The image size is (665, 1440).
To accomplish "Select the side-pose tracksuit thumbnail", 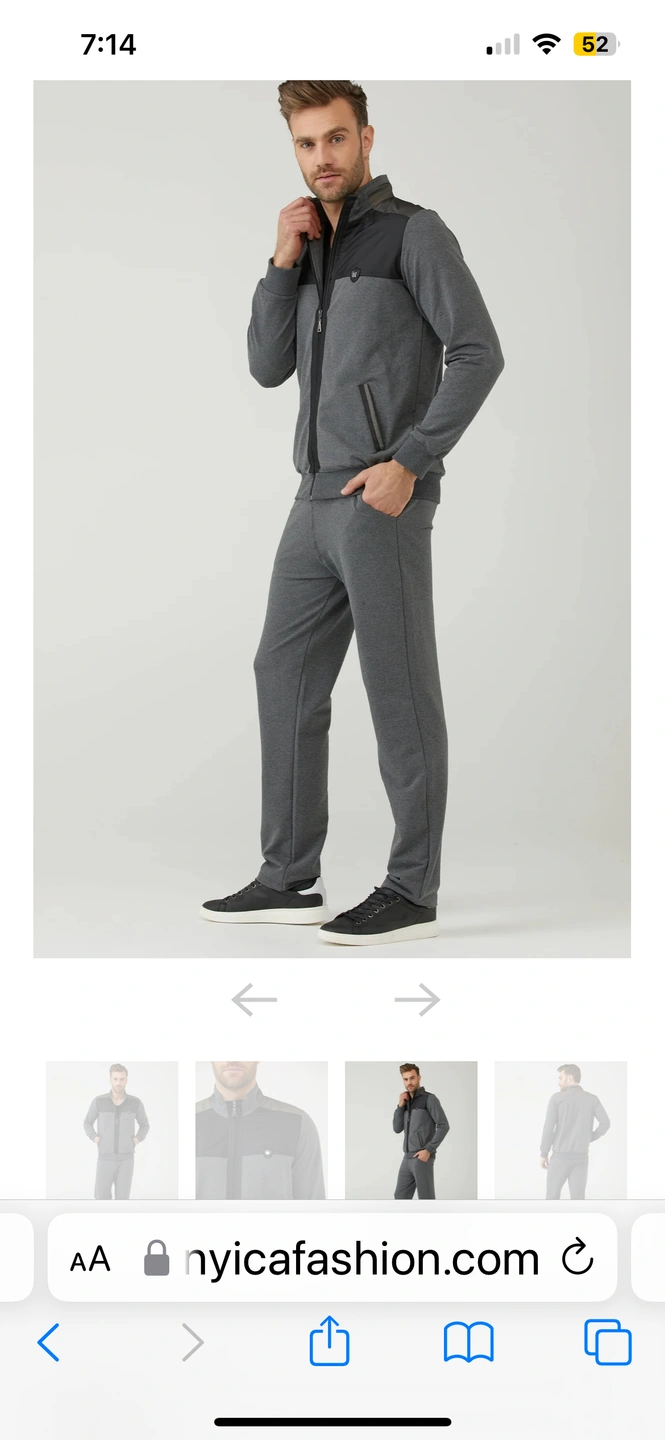I will [411, 1130].
